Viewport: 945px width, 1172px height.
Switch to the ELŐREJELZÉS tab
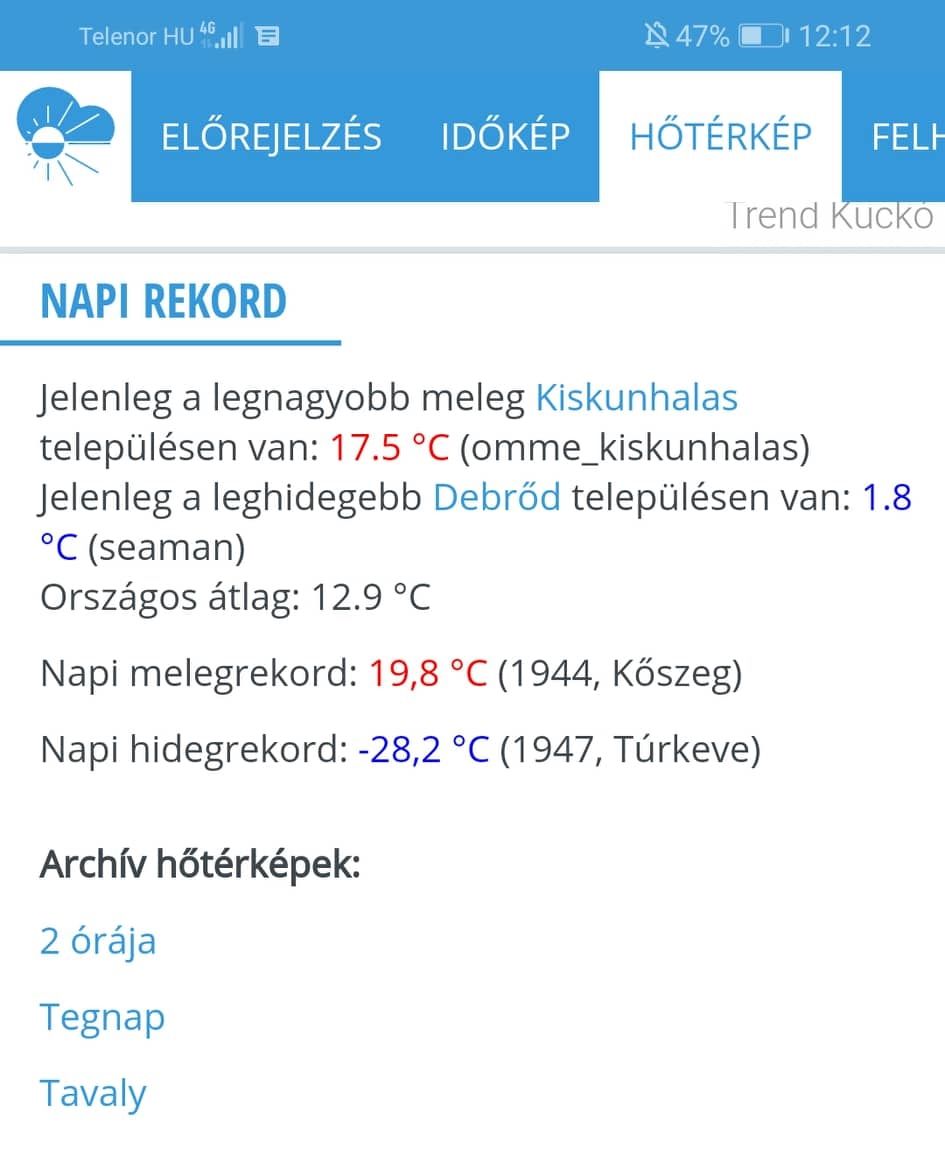pyautogui.click(x=271, y=137)
